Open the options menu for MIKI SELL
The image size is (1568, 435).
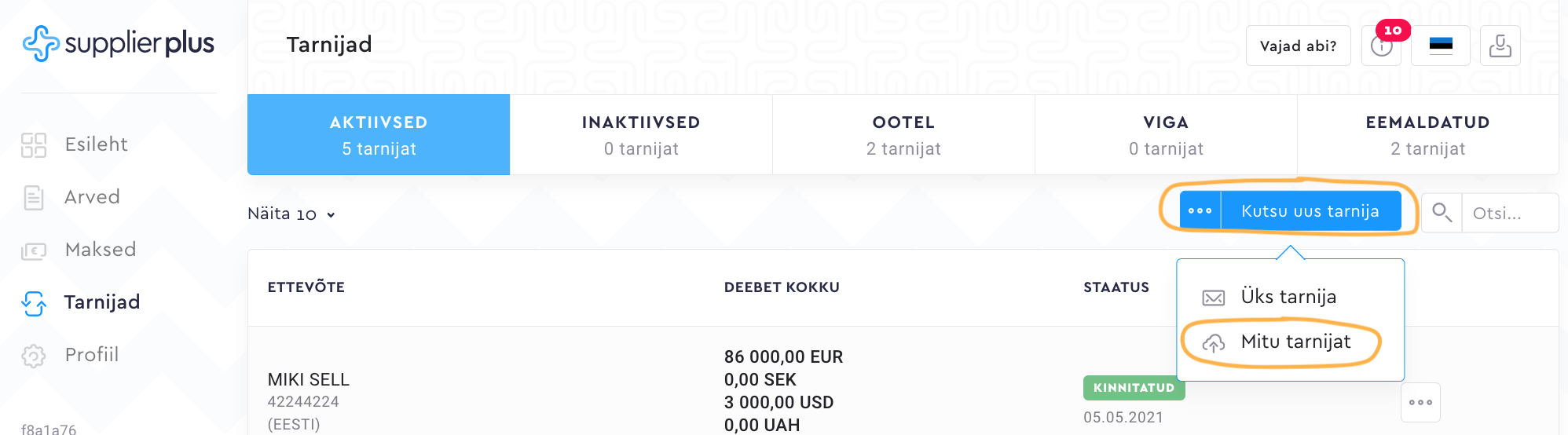pos(1420,402)
